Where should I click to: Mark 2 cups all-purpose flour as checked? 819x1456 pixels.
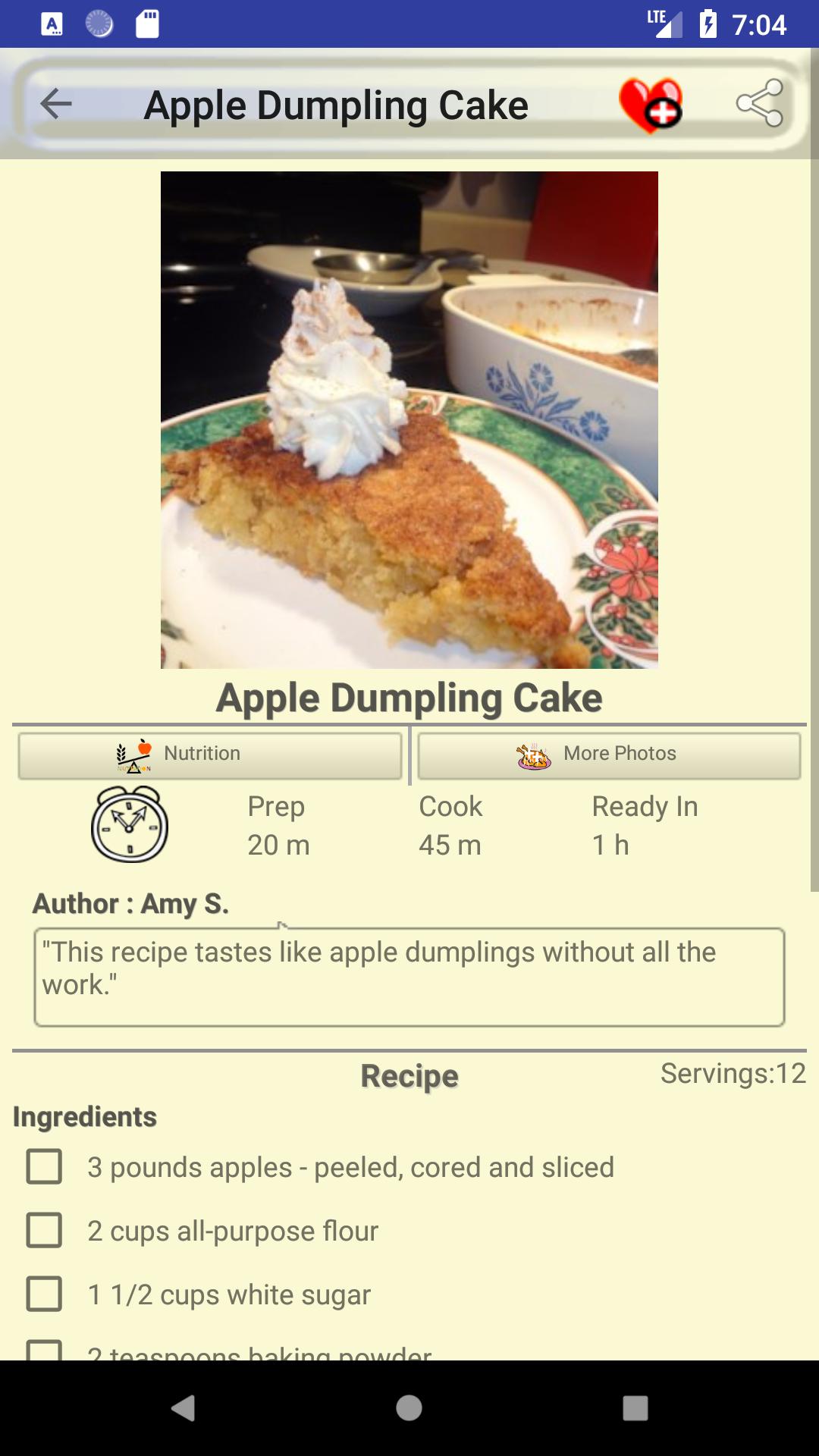pyautogui.click(x=45, y=1230)
